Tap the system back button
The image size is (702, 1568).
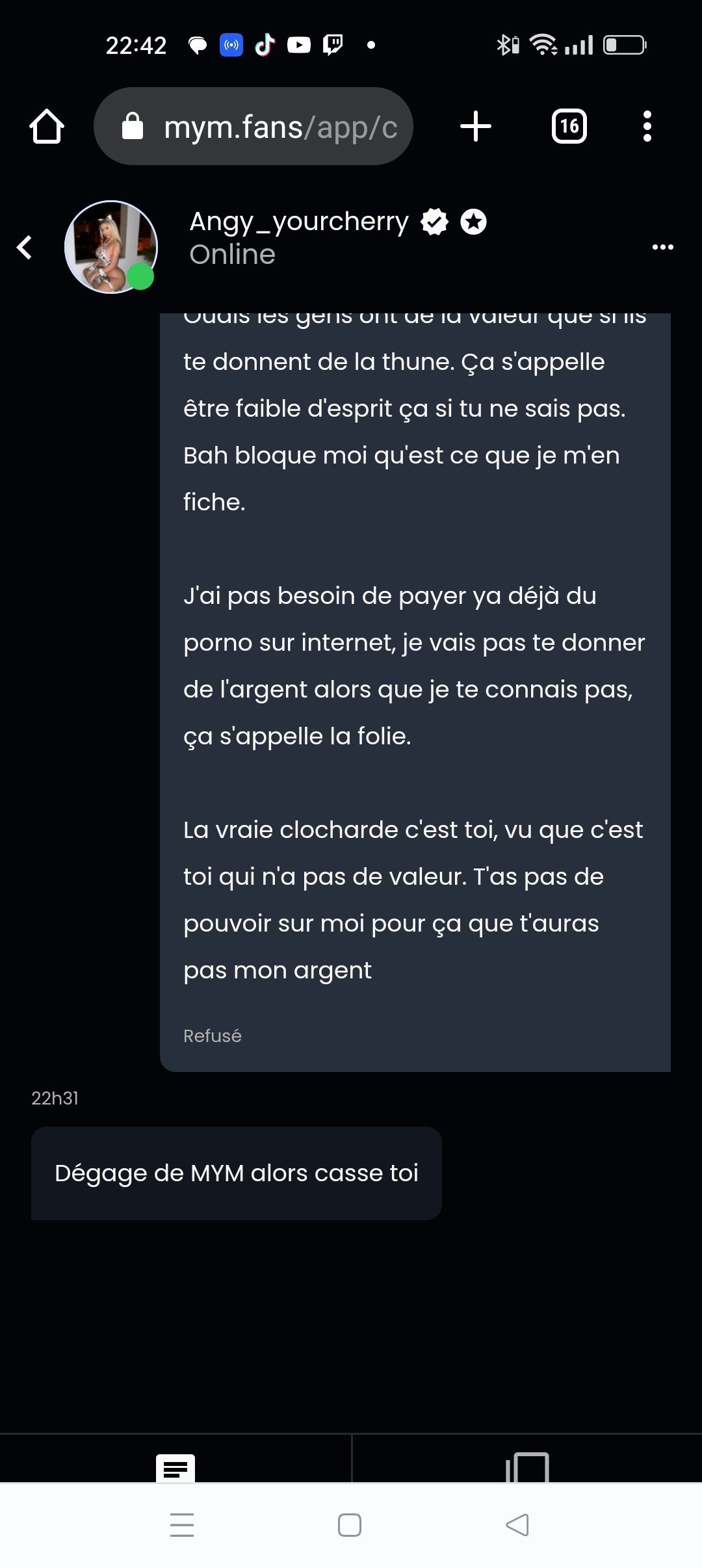click(x=517, y=1525)
